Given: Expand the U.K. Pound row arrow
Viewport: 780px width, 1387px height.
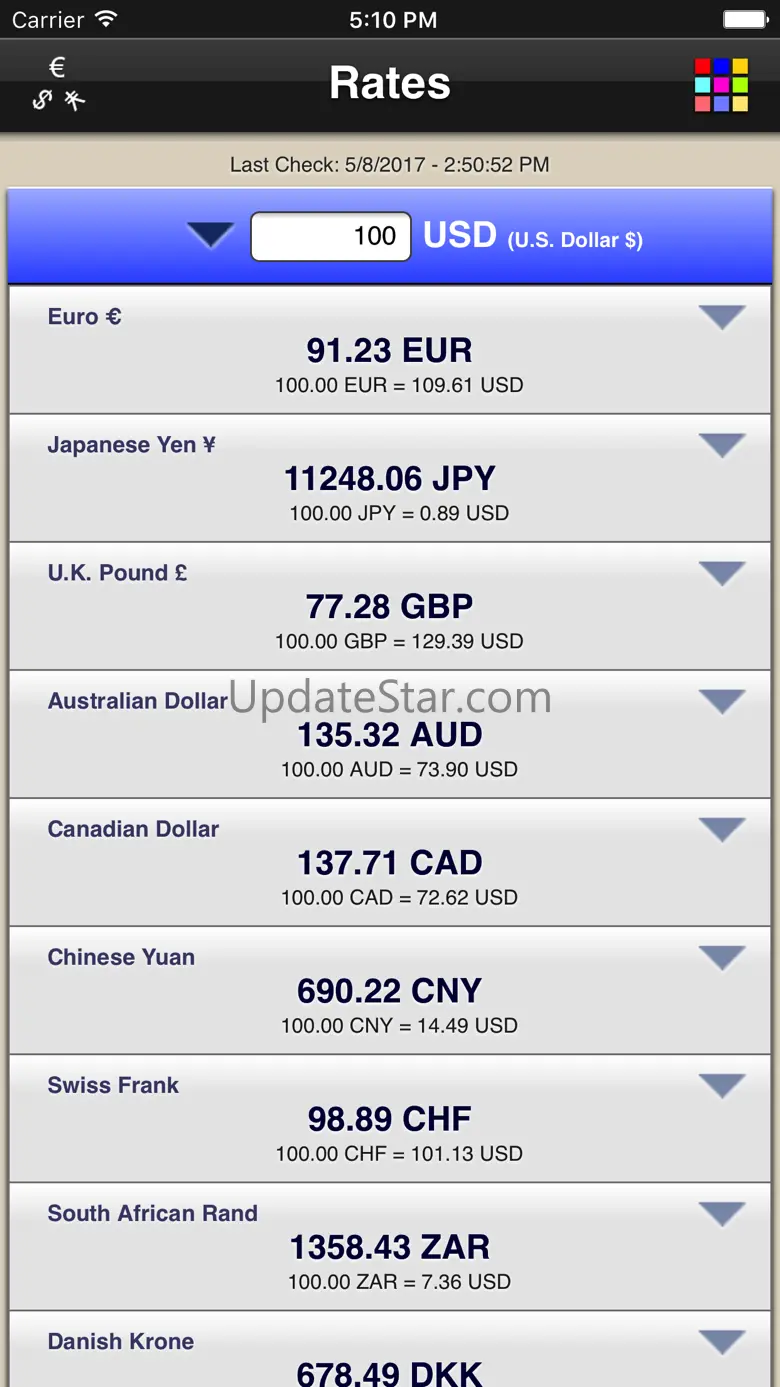Looking at the screenshot, I should [x=722, y=573].
